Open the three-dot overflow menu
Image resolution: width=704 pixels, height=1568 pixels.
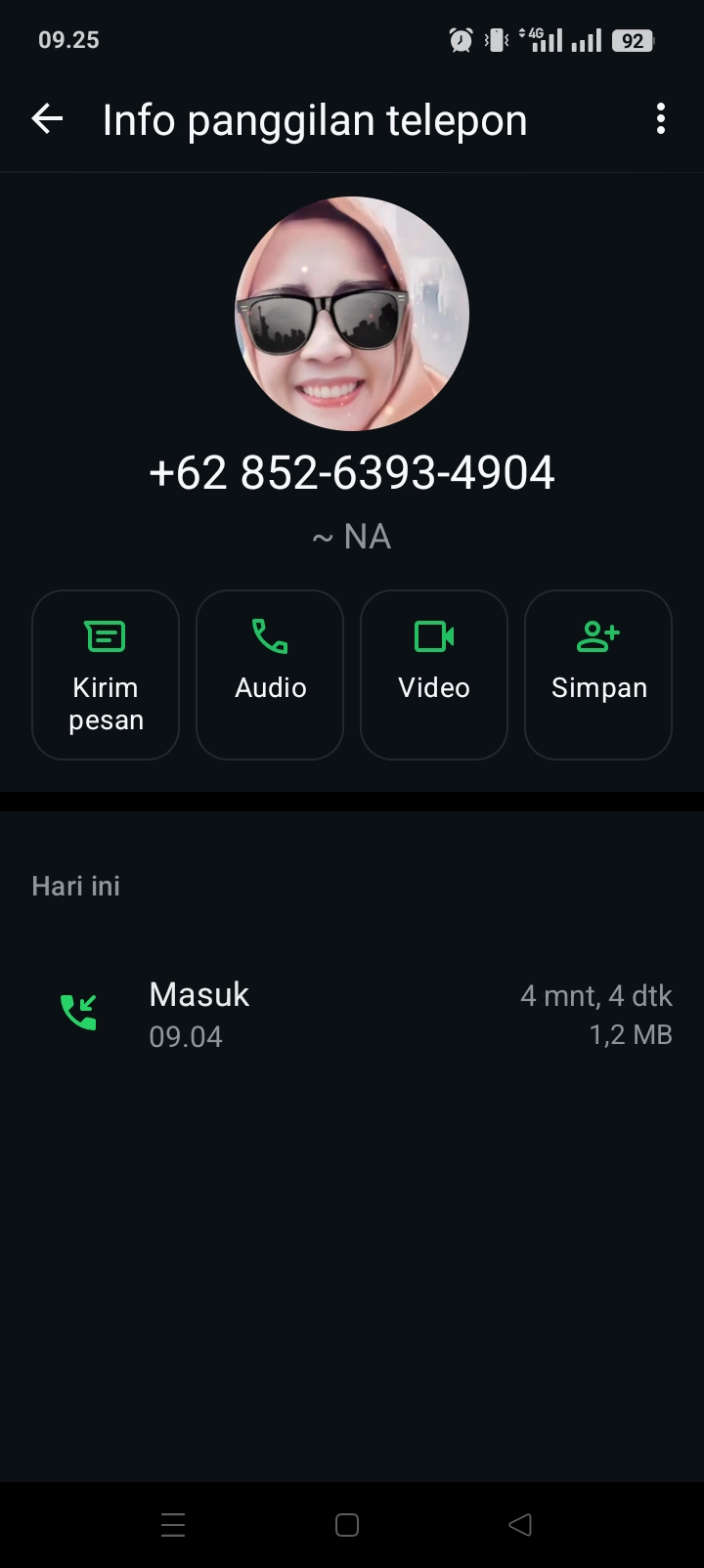click(661, 119)
